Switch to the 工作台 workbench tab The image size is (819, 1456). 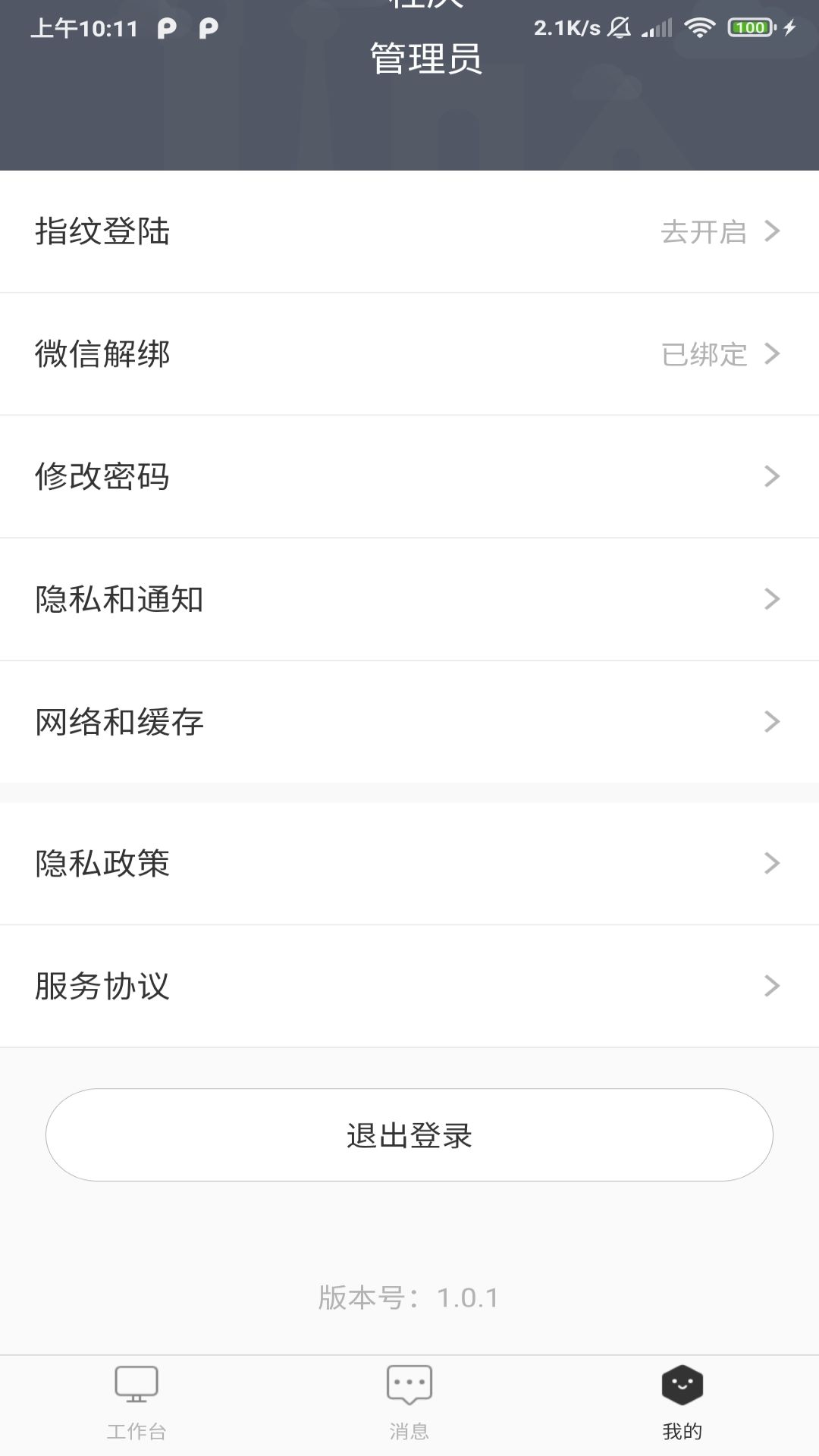(x=136, y=1404)
